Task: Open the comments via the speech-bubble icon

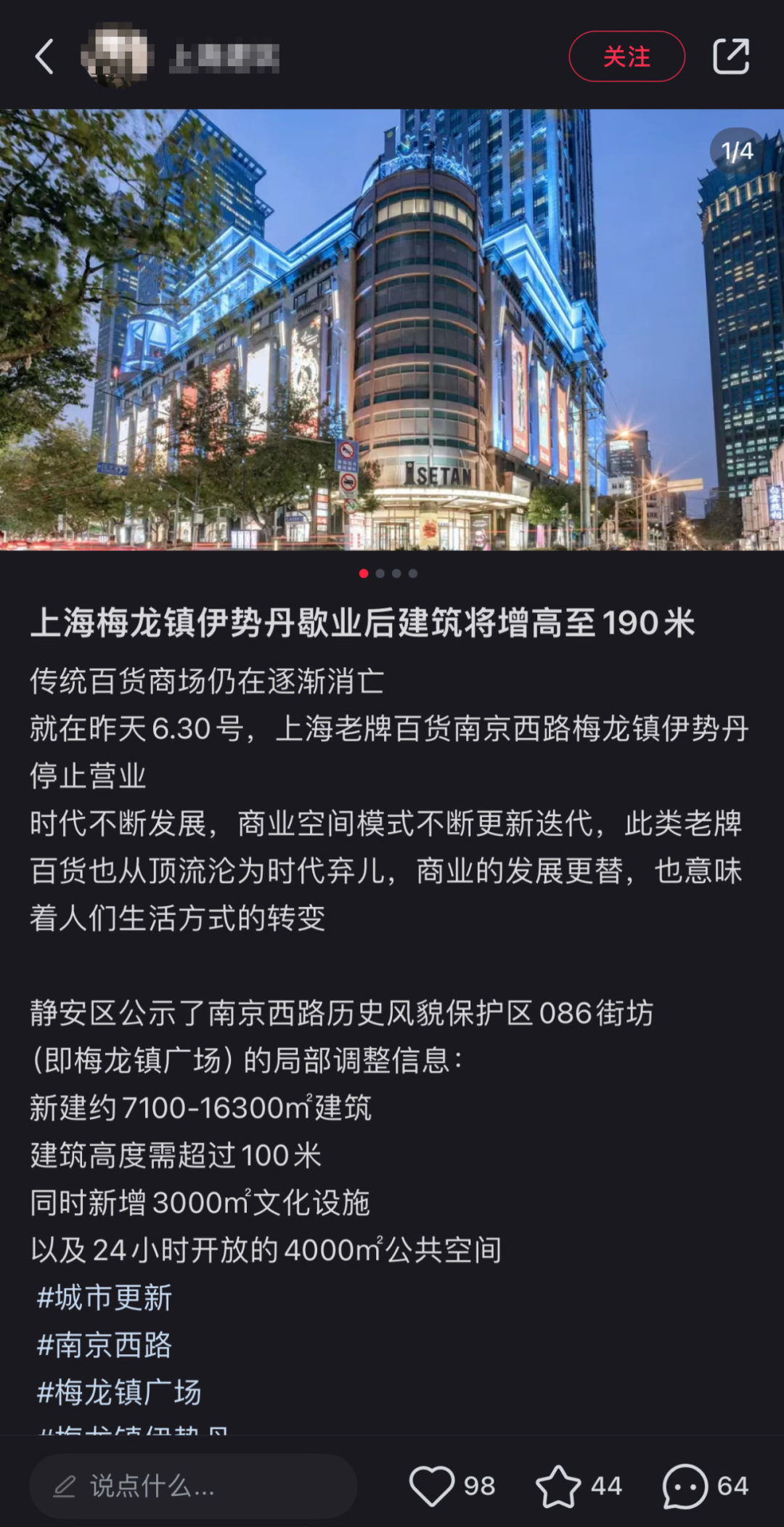Action: (x=685, y=1486)
